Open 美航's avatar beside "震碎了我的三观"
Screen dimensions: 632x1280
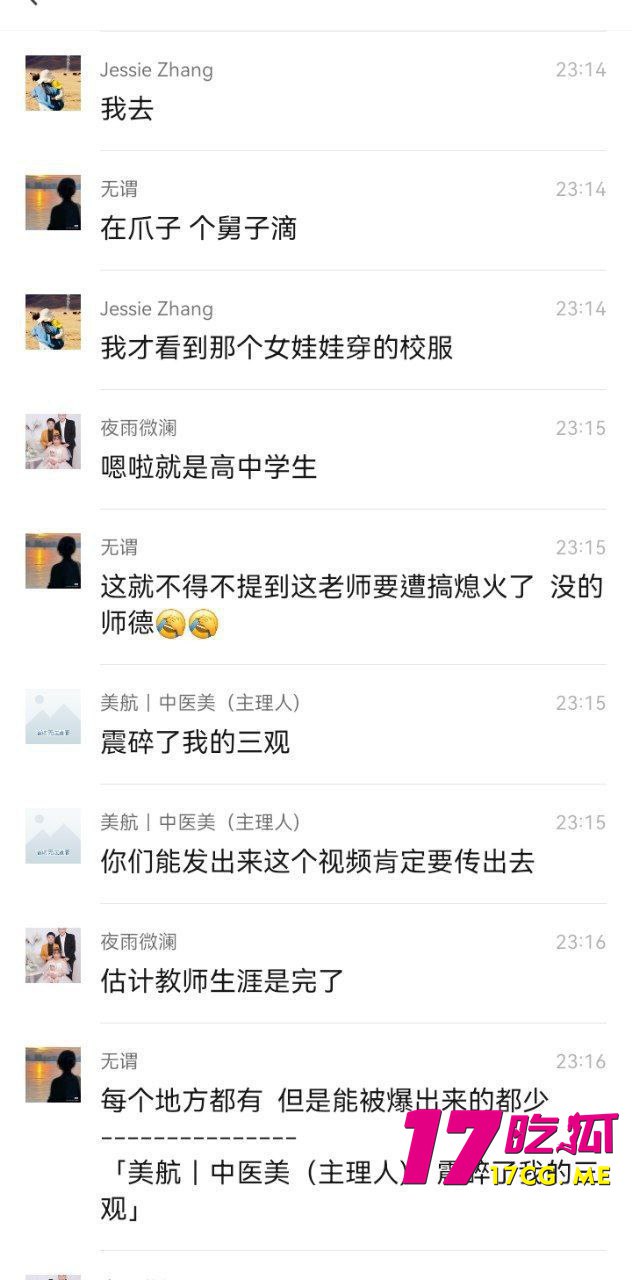pyautogui.click(x=53, y=716)
